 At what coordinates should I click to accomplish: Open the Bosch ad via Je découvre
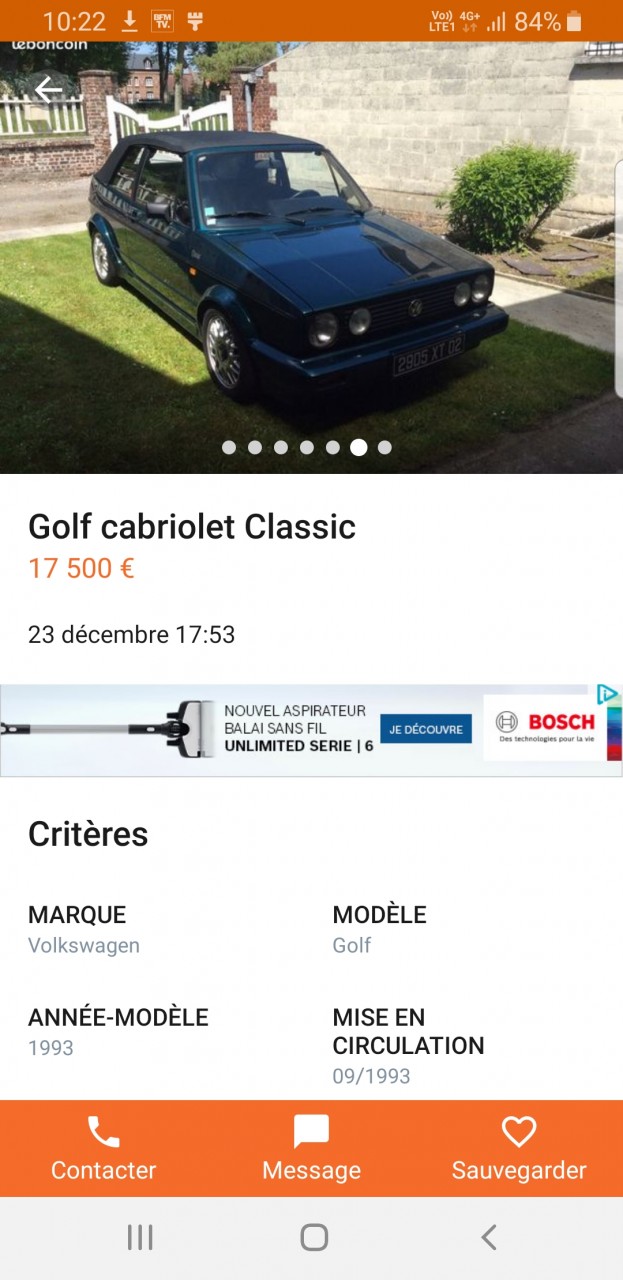tap(427, 729)
